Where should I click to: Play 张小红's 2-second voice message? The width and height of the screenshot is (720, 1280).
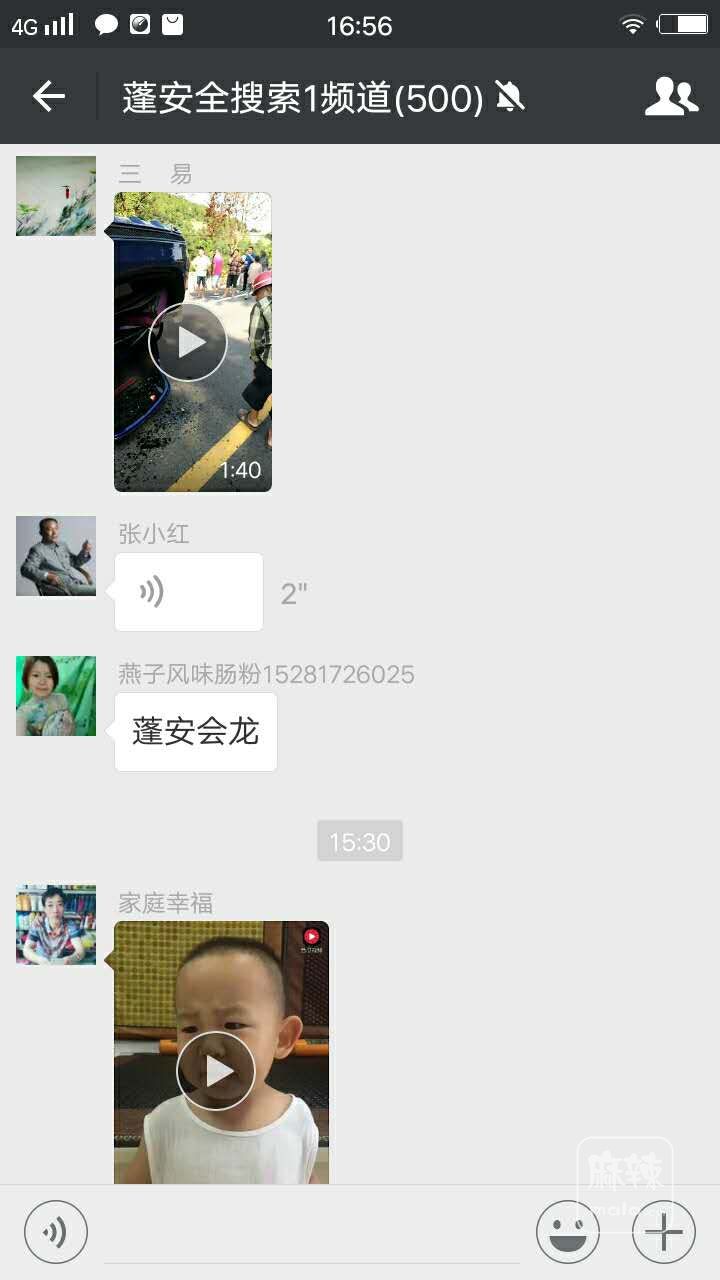[x=188, y=592]
